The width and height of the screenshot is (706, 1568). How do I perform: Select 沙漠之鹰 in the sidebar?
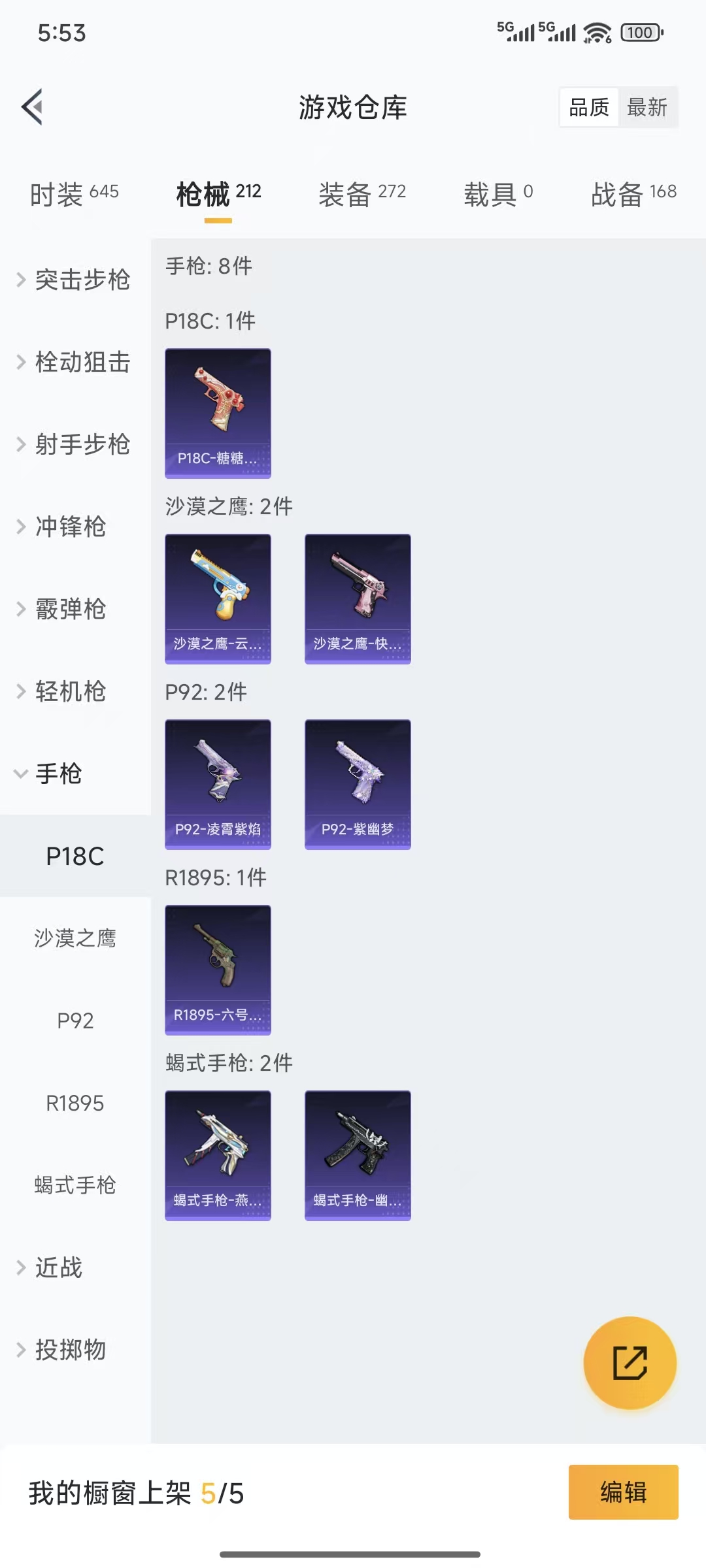point(75,938)
